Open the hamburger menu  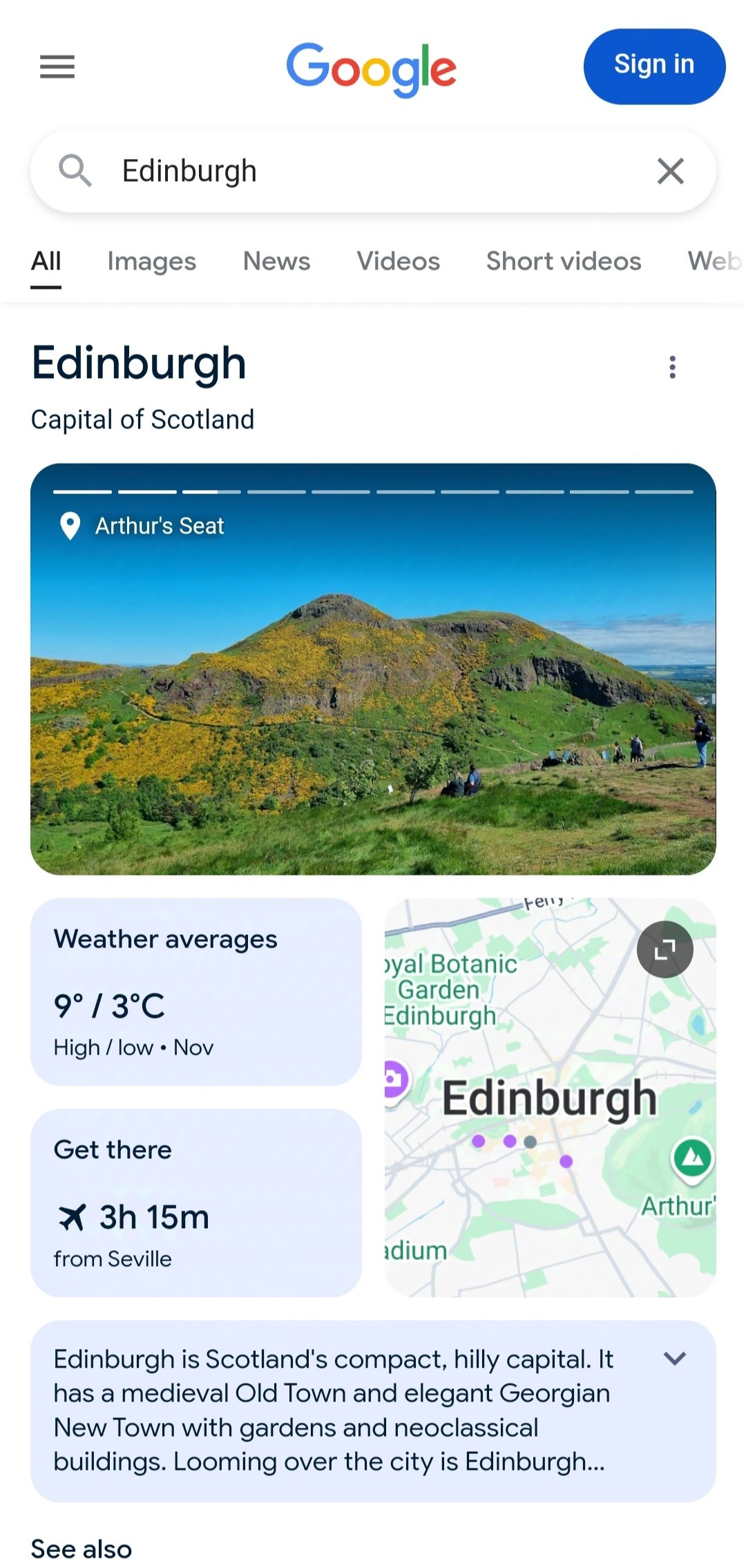click(57, 67)
